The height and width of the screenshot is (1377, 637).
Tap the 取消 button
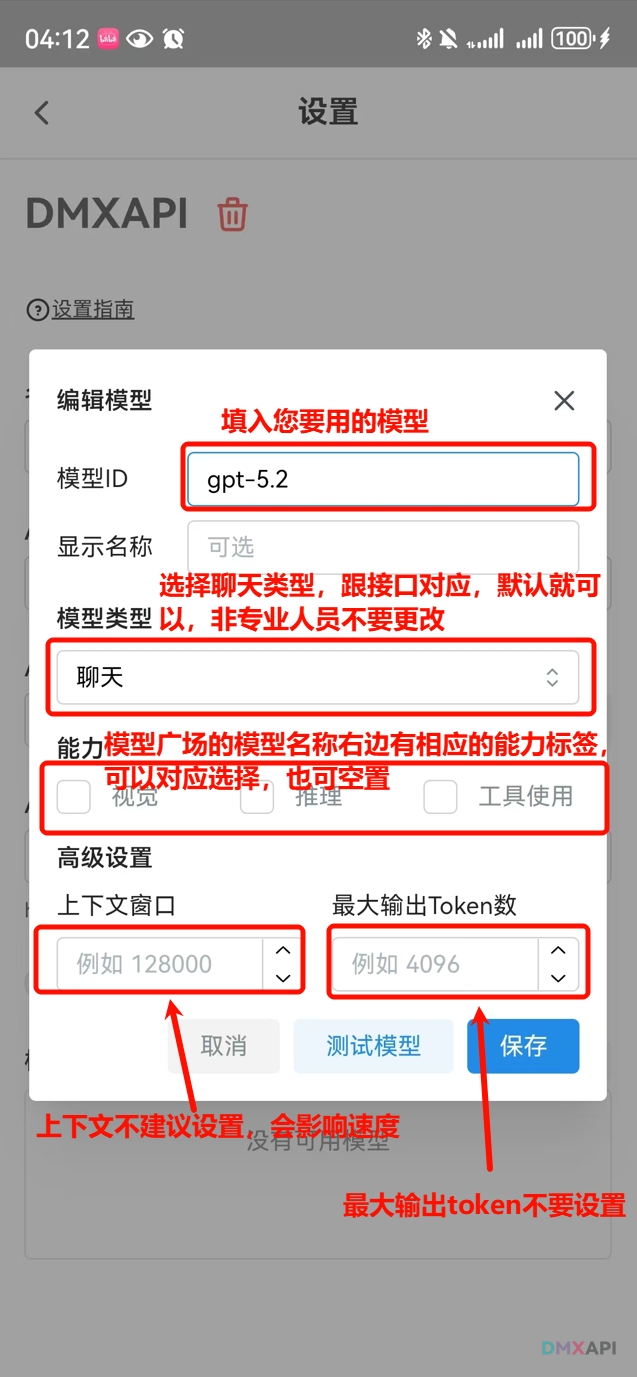pos(223,1046)
